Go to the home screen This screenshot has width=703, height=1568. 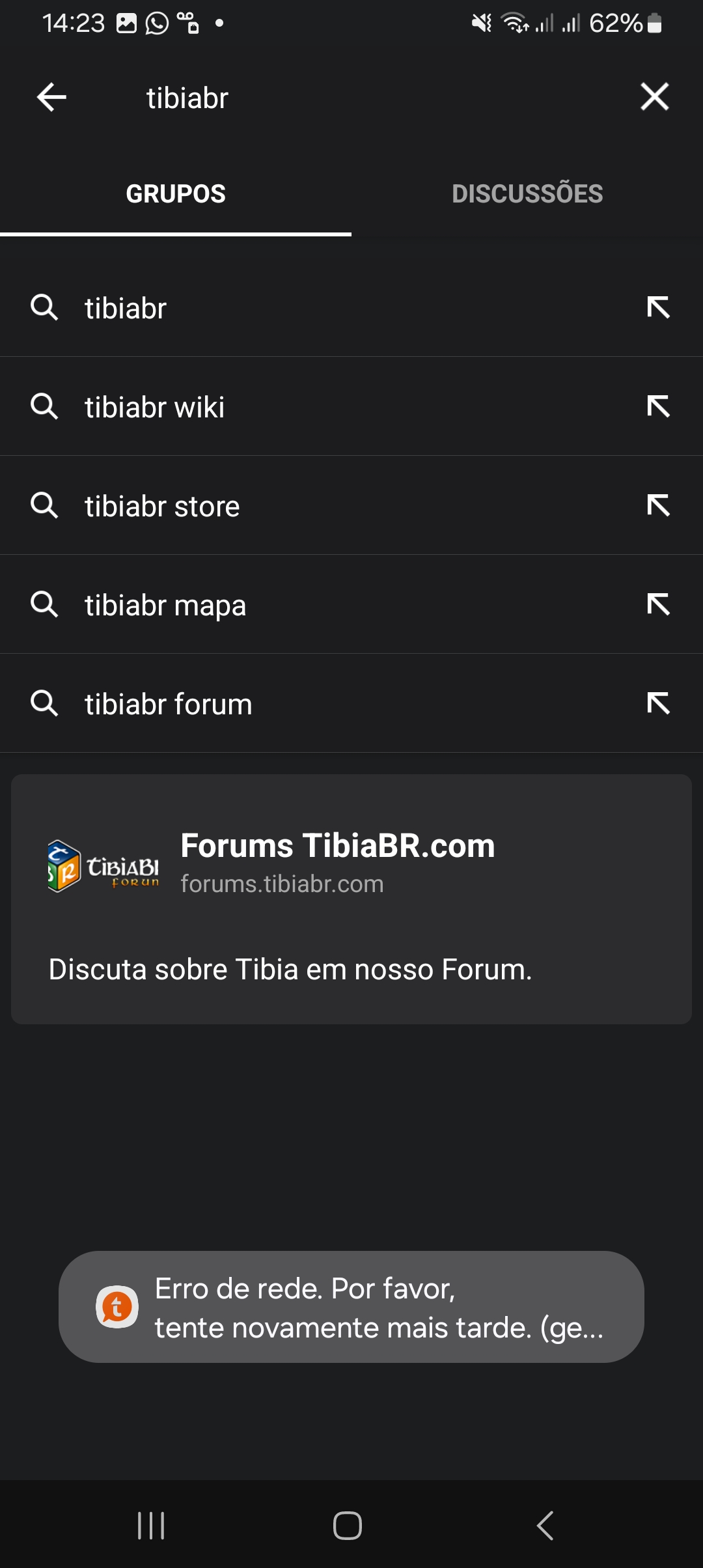point(348,1525)
